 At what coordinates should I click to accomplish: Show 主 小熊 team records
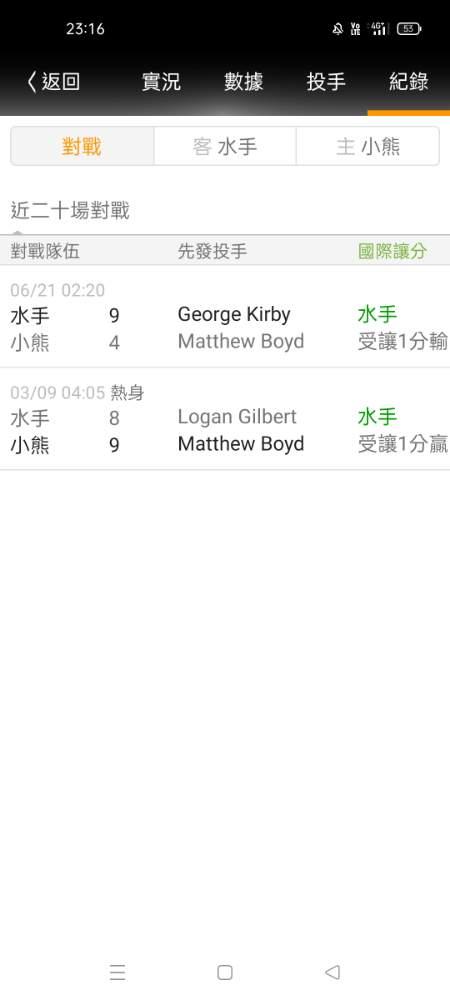[x=368, y=147]
